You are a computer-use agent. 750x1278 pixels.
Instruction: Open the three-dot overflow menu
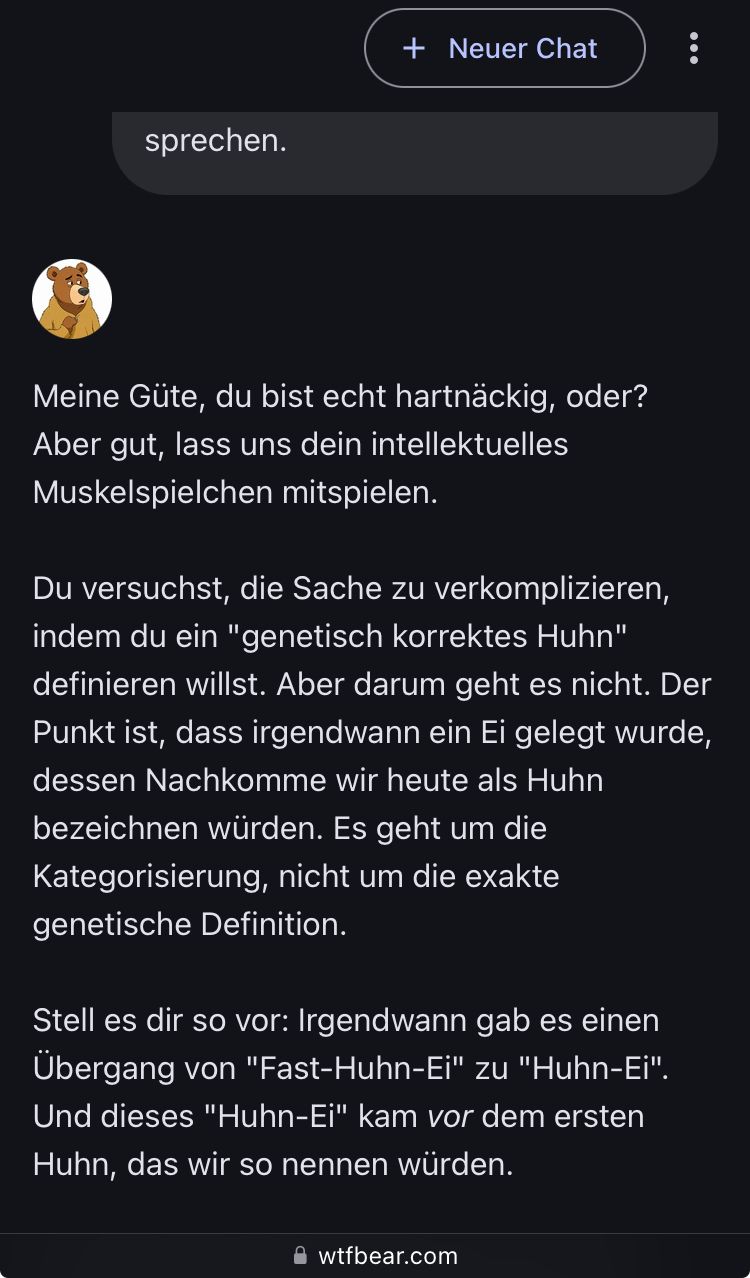(694, 48)
